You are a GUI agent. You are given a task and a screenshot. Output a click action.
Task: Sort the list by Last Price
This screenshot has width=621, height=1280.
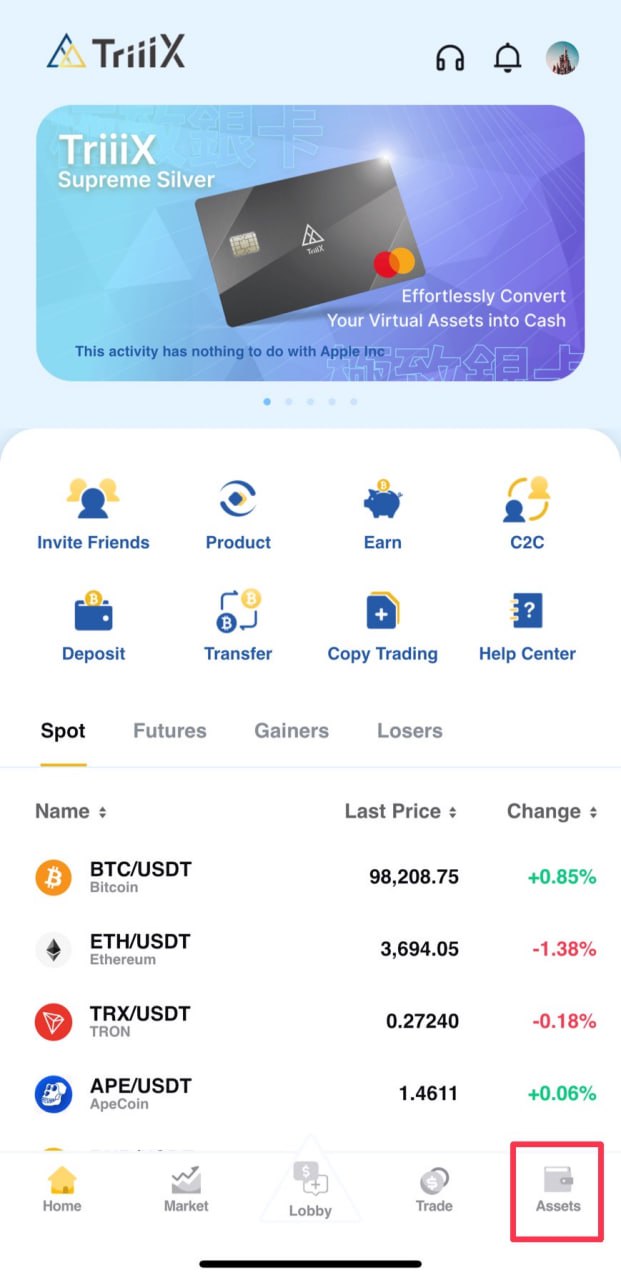point(400,811)
